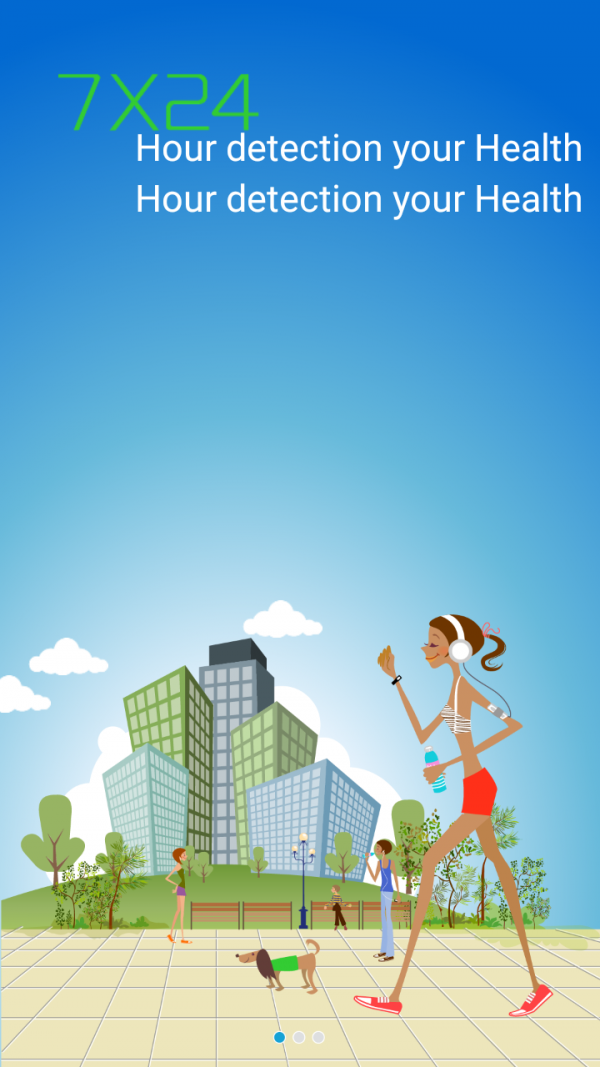
Task: Jump to the second onboarding page dot
Action: pos(299,1037)
